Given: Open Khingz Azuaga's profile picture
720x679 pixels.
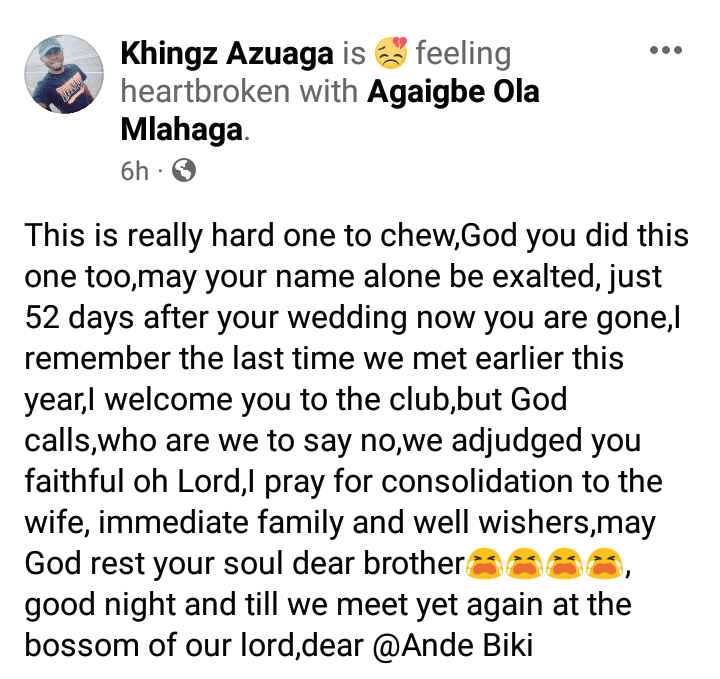Looking at the screenshot, I should coord(66,73).
